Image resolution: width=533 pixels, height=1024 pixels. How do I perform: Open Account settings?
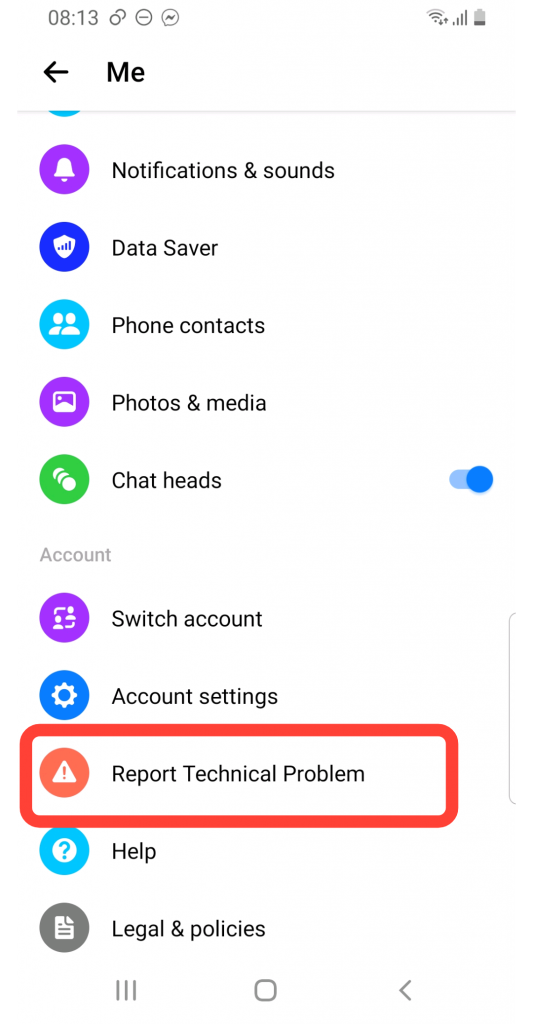click(266, 696)
